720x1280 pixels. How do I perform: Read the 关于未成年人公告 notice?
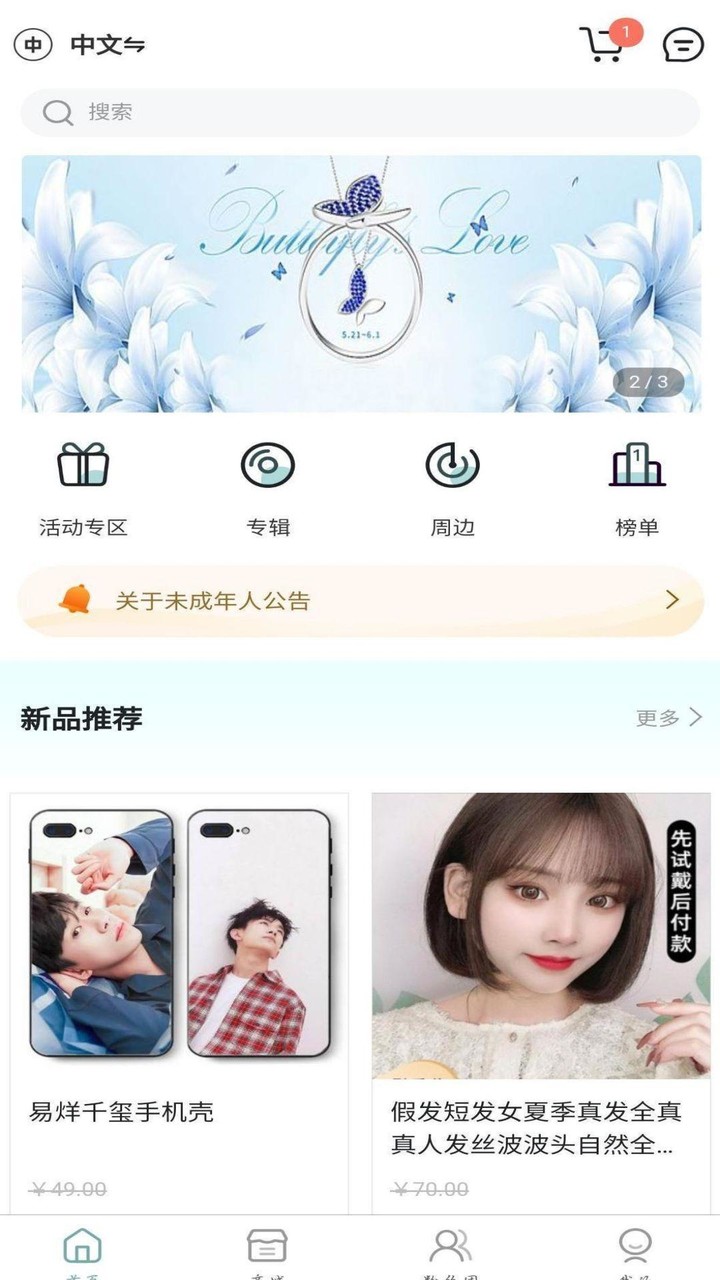[x=360, y=600]
